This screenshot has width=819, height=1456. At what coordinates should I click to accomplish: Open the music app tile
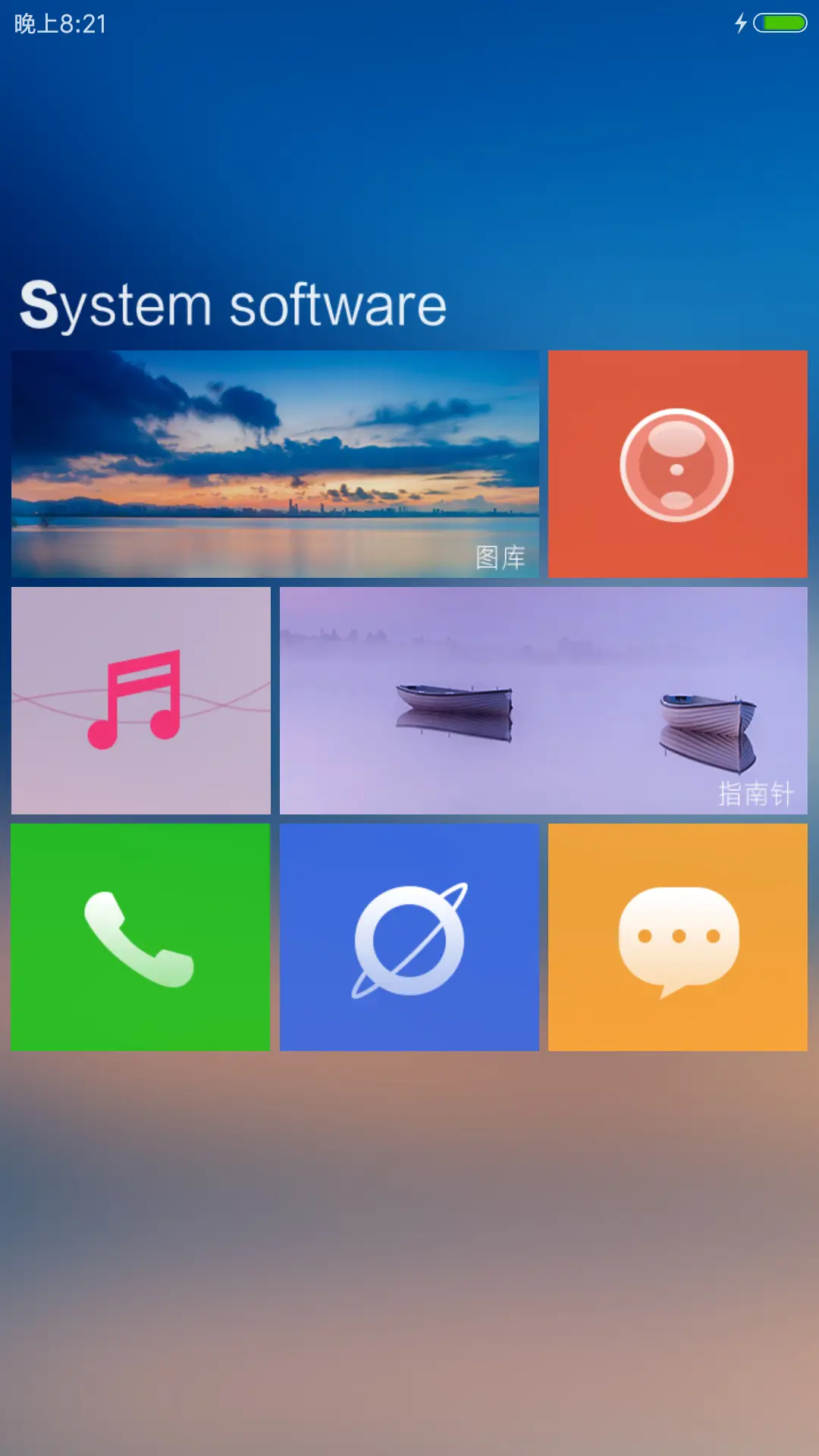click(140, 700)
